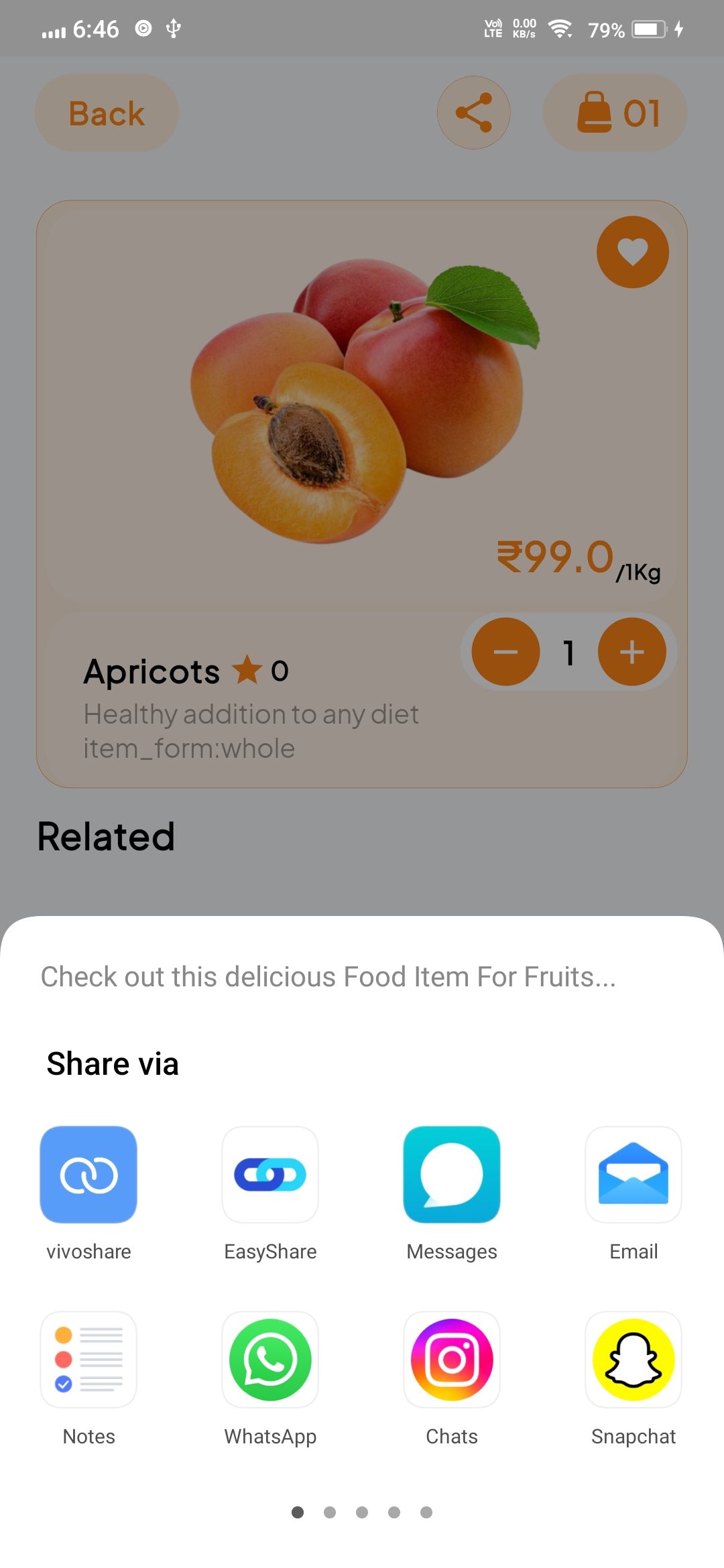Share to Instagram Chats
Screen dimensions: 724x1568
(x=452, y=1360)
